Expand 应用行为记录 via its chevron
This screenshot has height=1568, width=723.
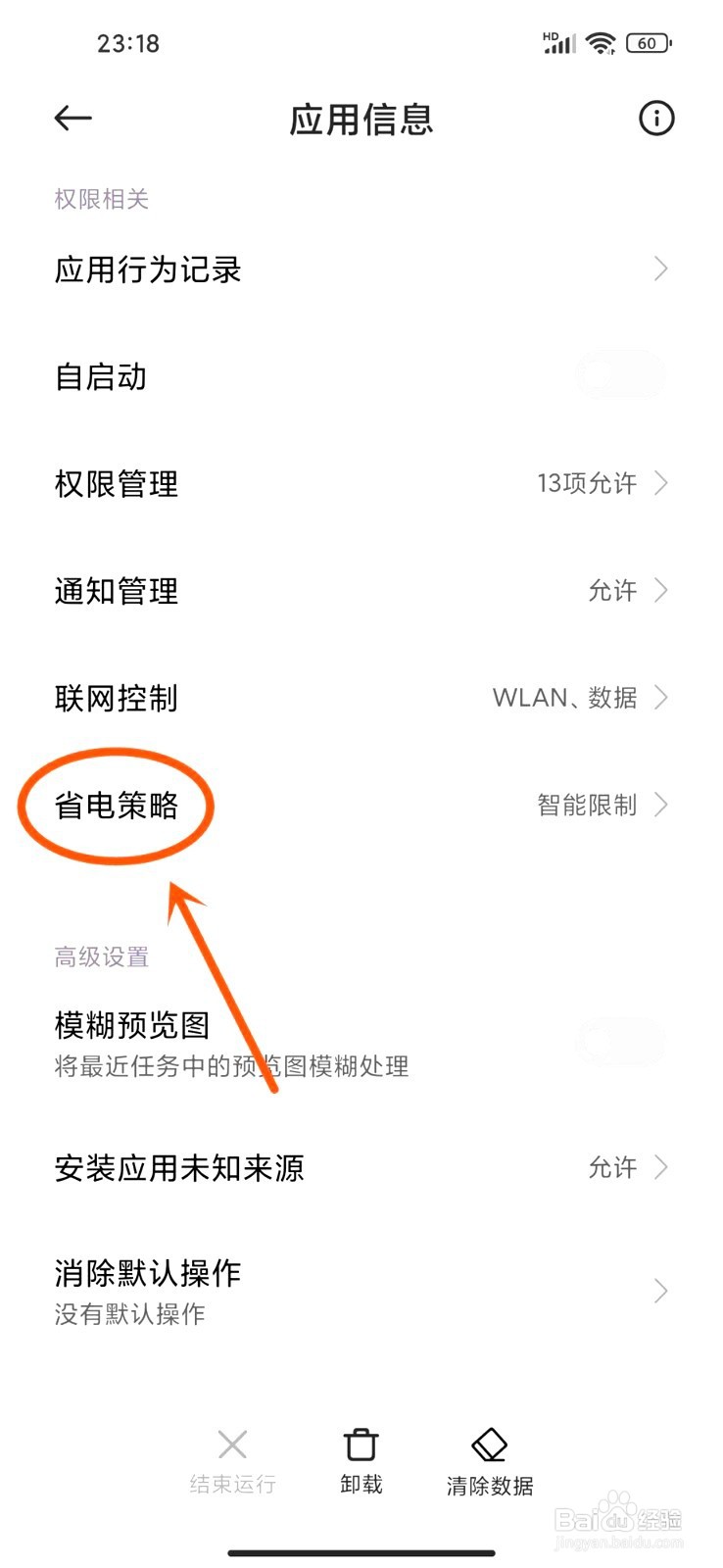click(661, 269)
